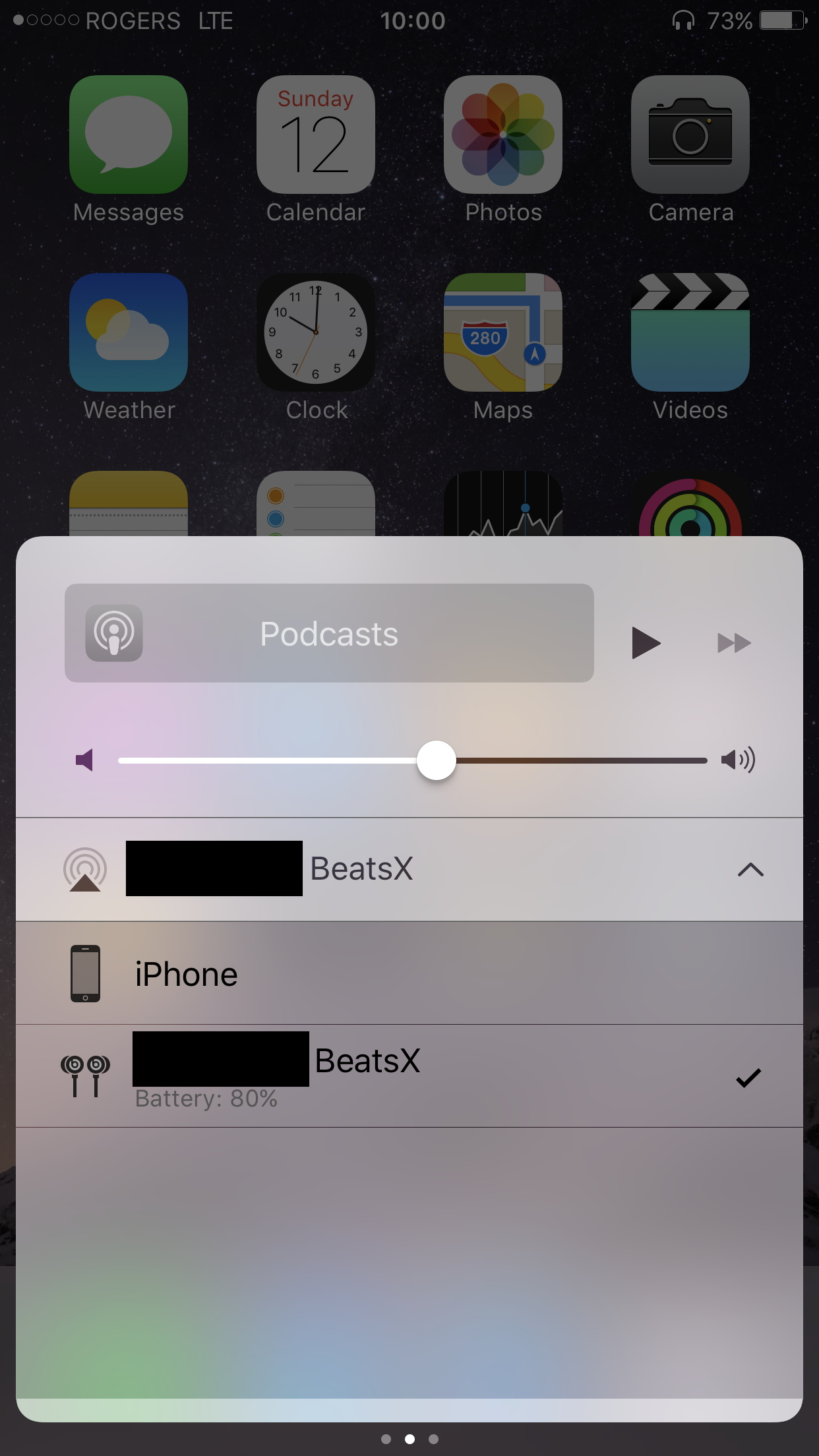Choose BeatsX with Battery 80% as output
The height and width of the screenshot is (1456, 819).
(409, 1076)
